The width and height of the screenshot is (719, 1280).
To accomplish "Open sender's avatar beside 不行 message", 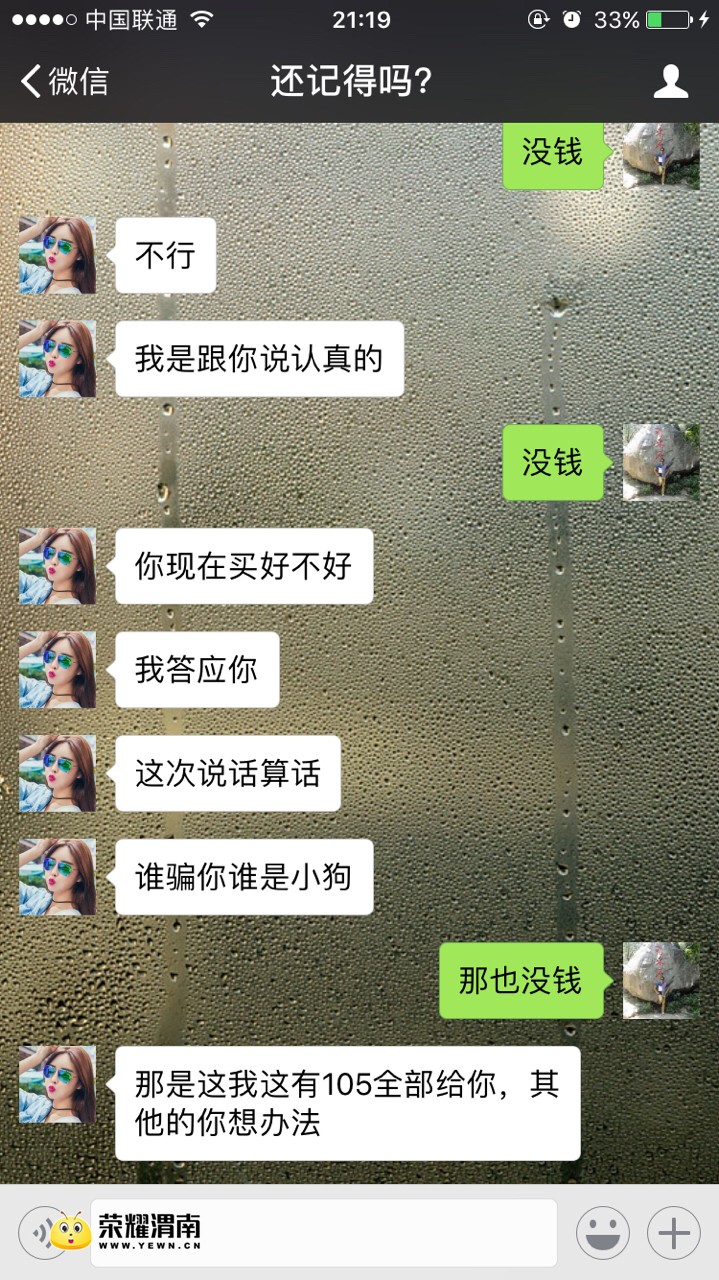I will pyautogui.click(x=57, y=255).
